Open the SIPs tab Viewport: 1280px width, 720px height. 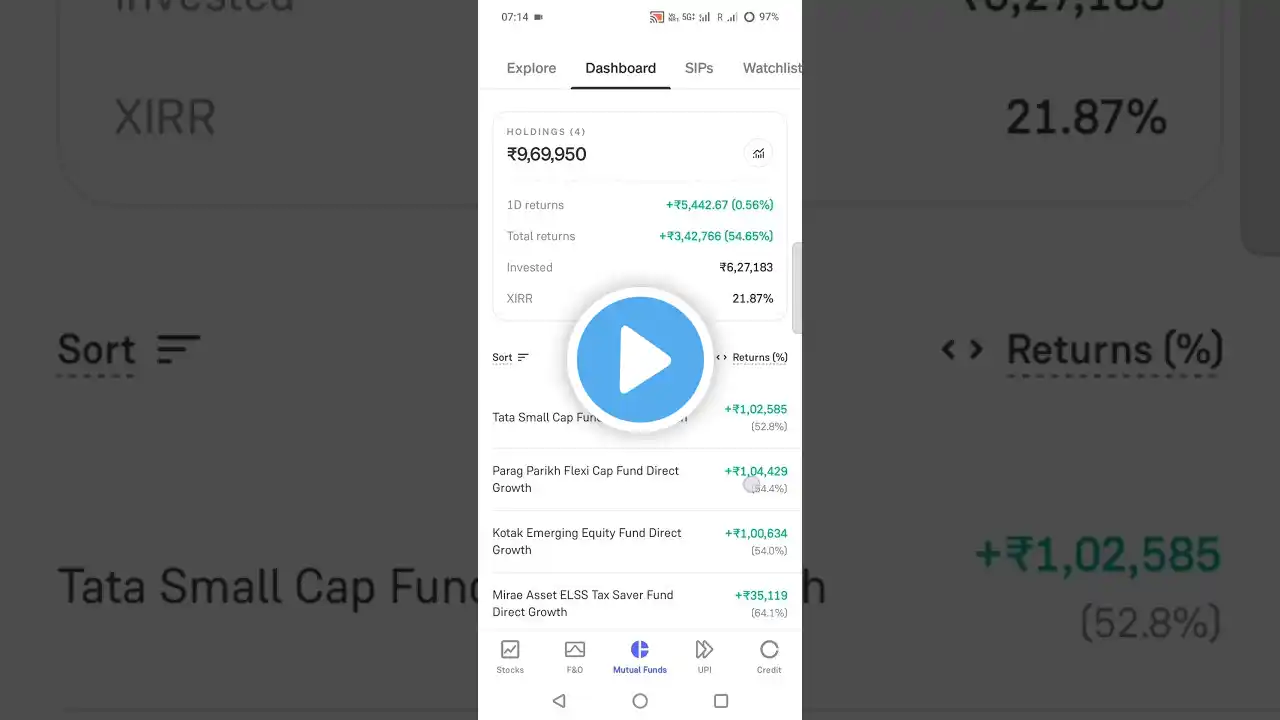tap(699, 68)
